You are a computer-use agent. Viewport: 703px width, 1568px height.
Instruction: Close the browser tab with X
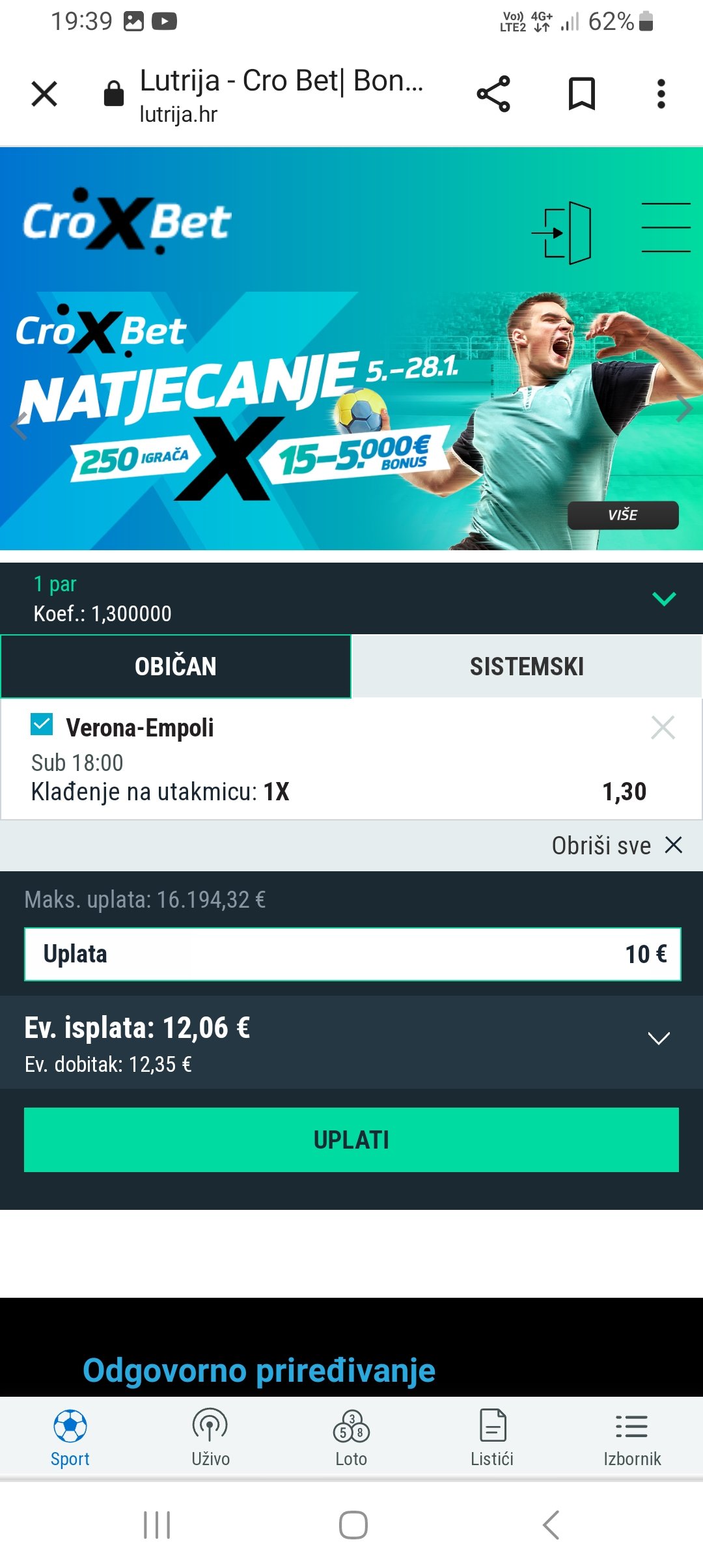[44, 94]
